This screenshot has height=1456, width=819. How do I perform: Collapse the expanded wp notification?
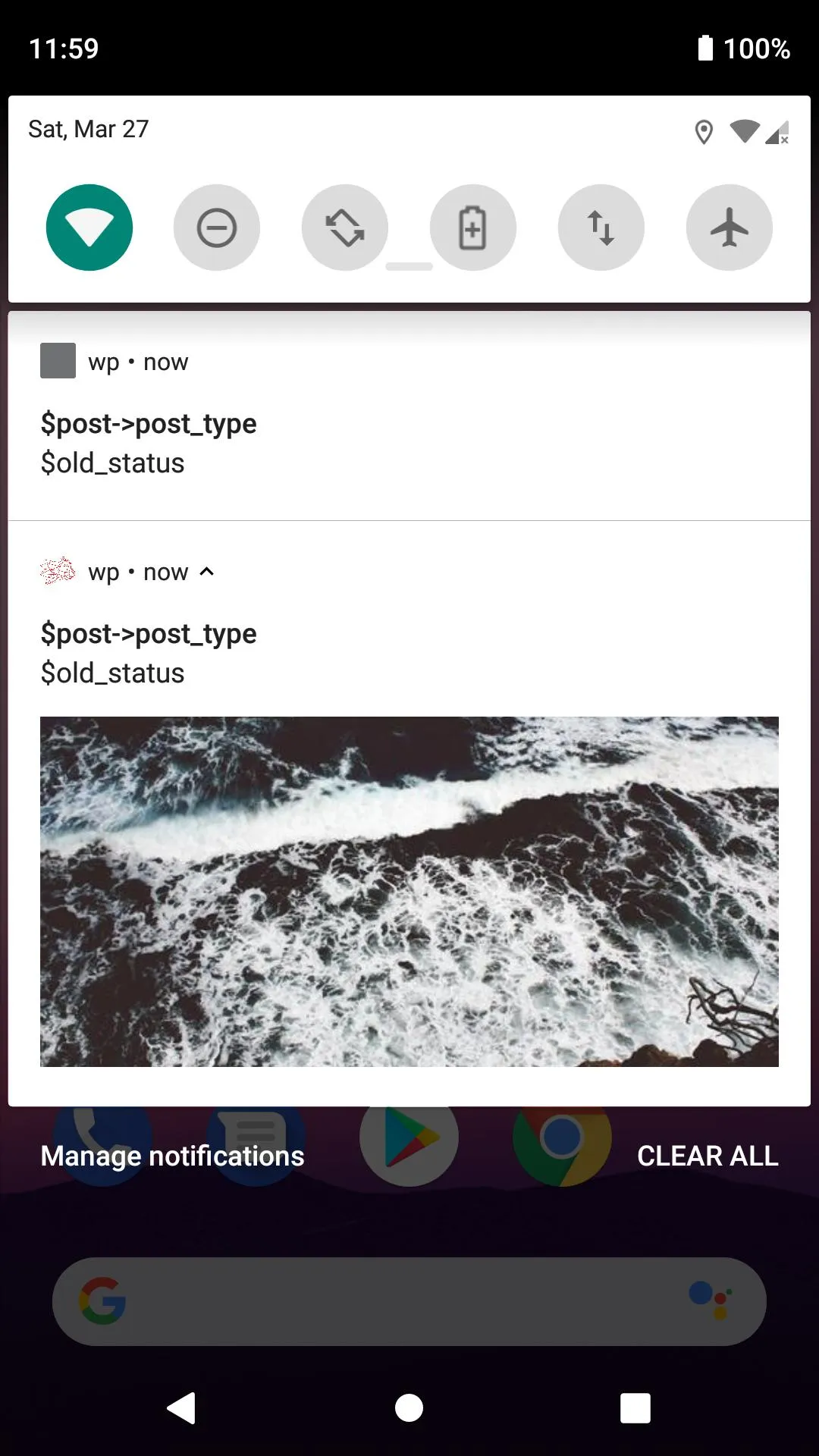coord(206,572)
